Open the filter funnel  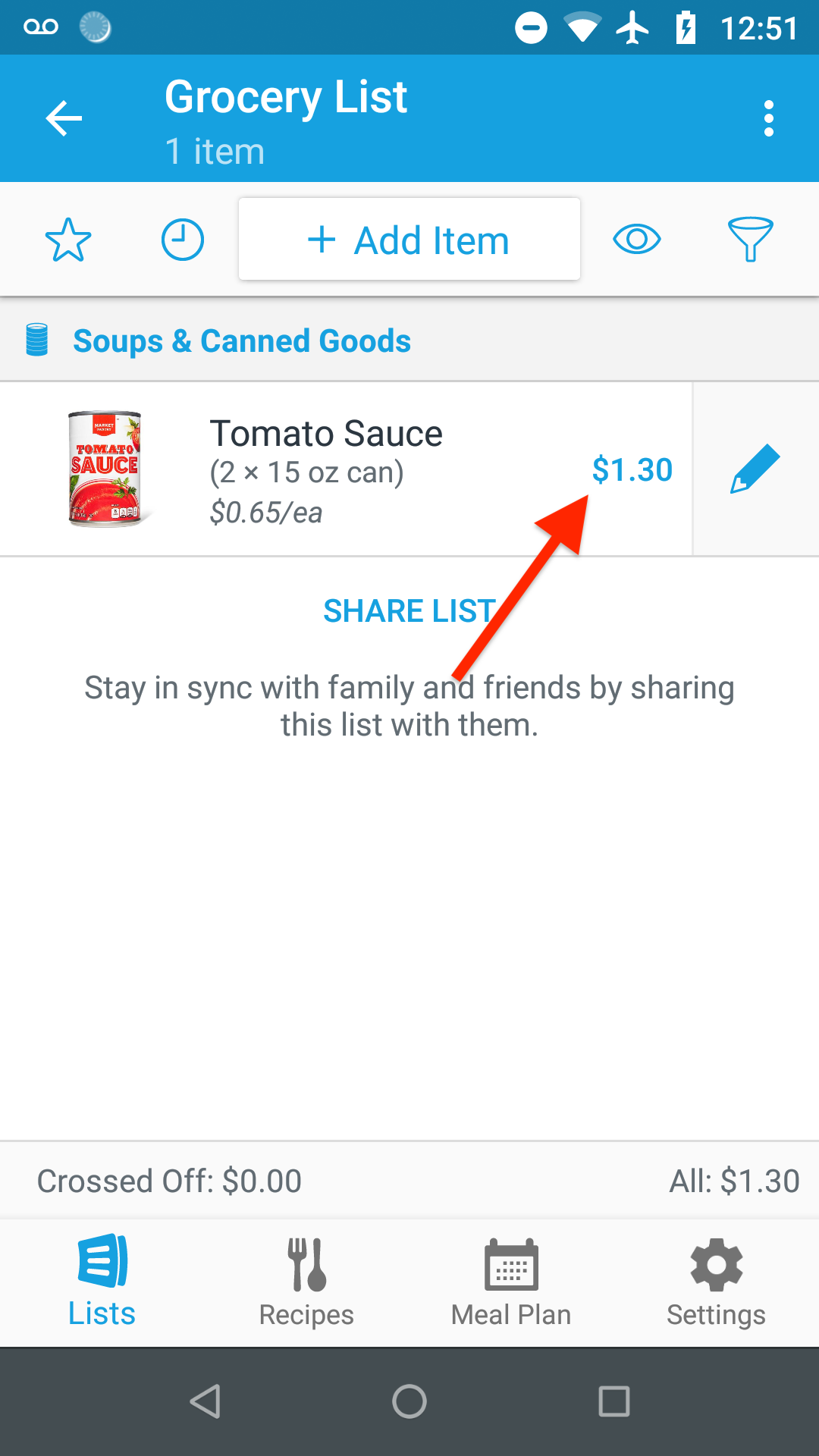pos(750,240)
